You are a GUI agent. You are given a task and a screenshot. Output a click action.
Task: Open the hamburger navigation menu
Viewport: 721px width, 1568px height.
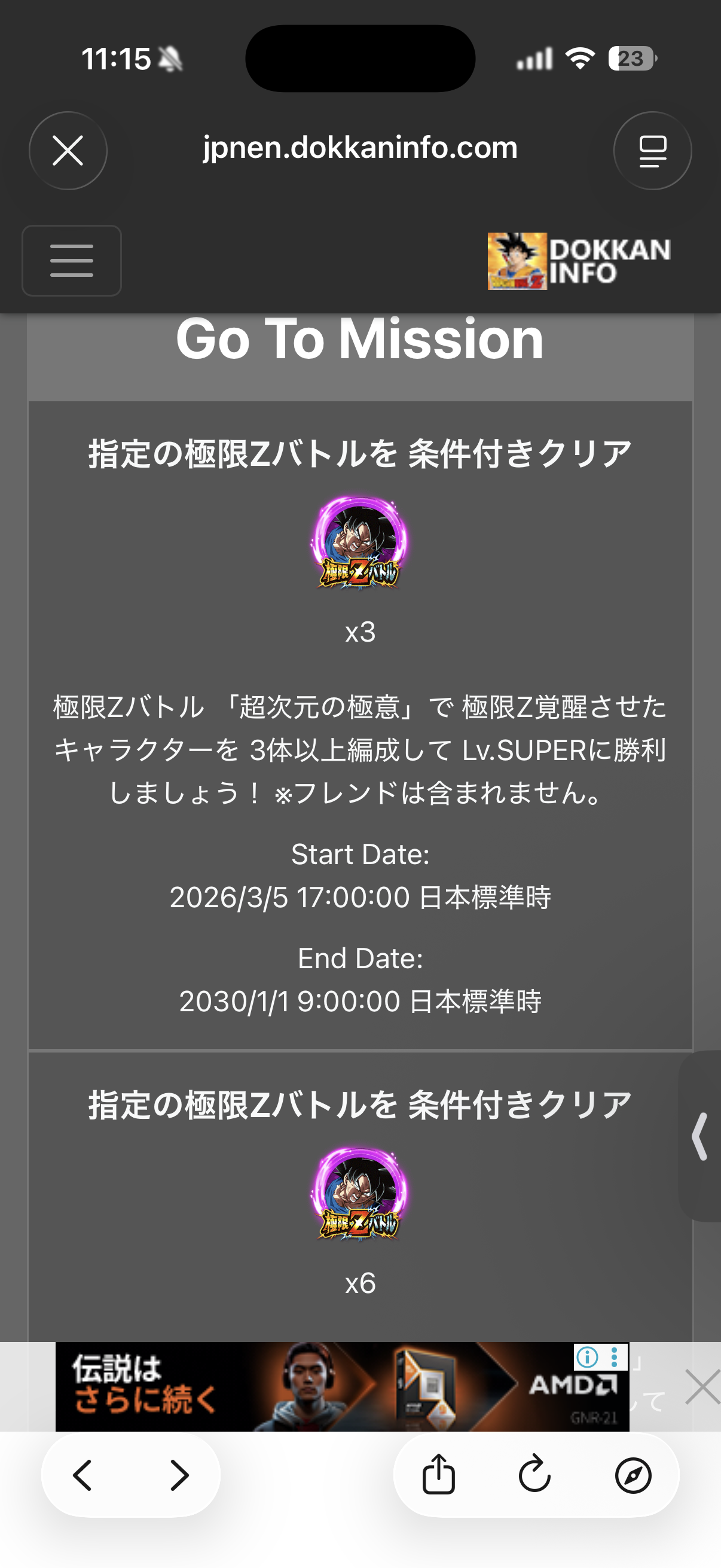point(72,261)
